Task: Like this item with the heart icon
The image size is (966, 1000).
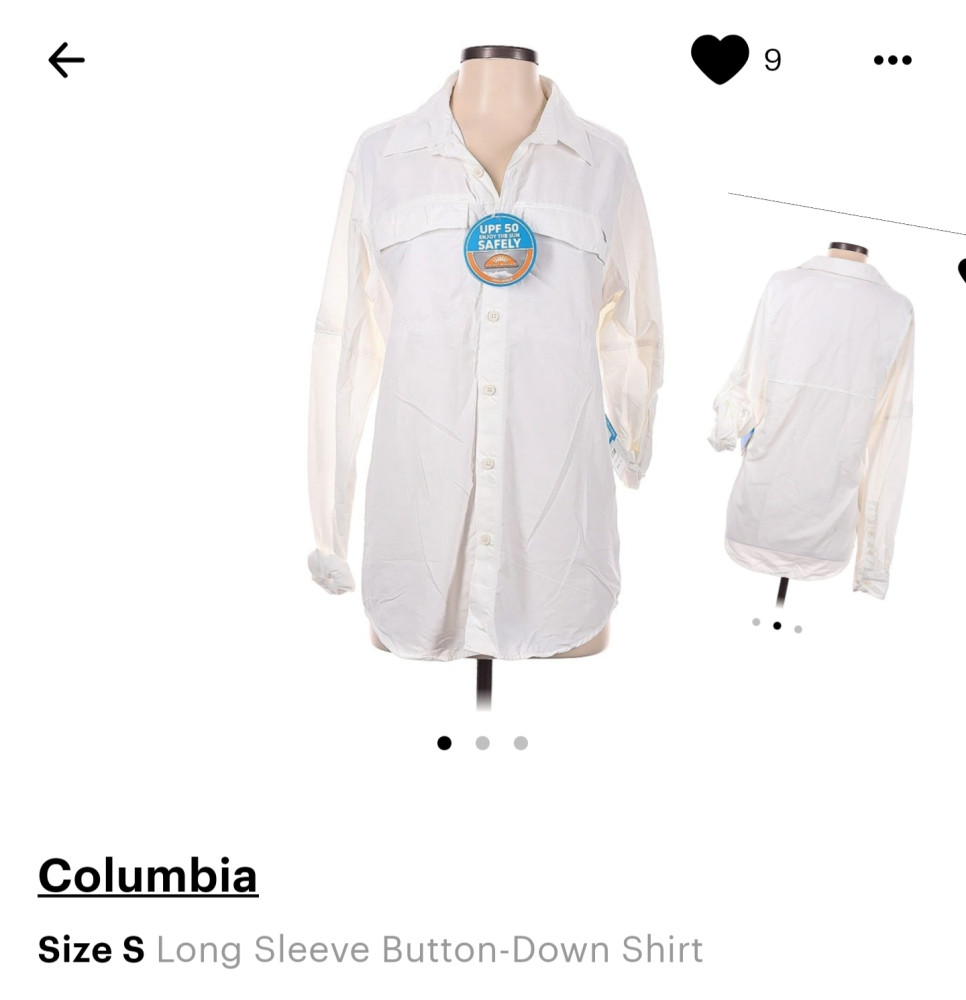Action: [x=720, y=59]
